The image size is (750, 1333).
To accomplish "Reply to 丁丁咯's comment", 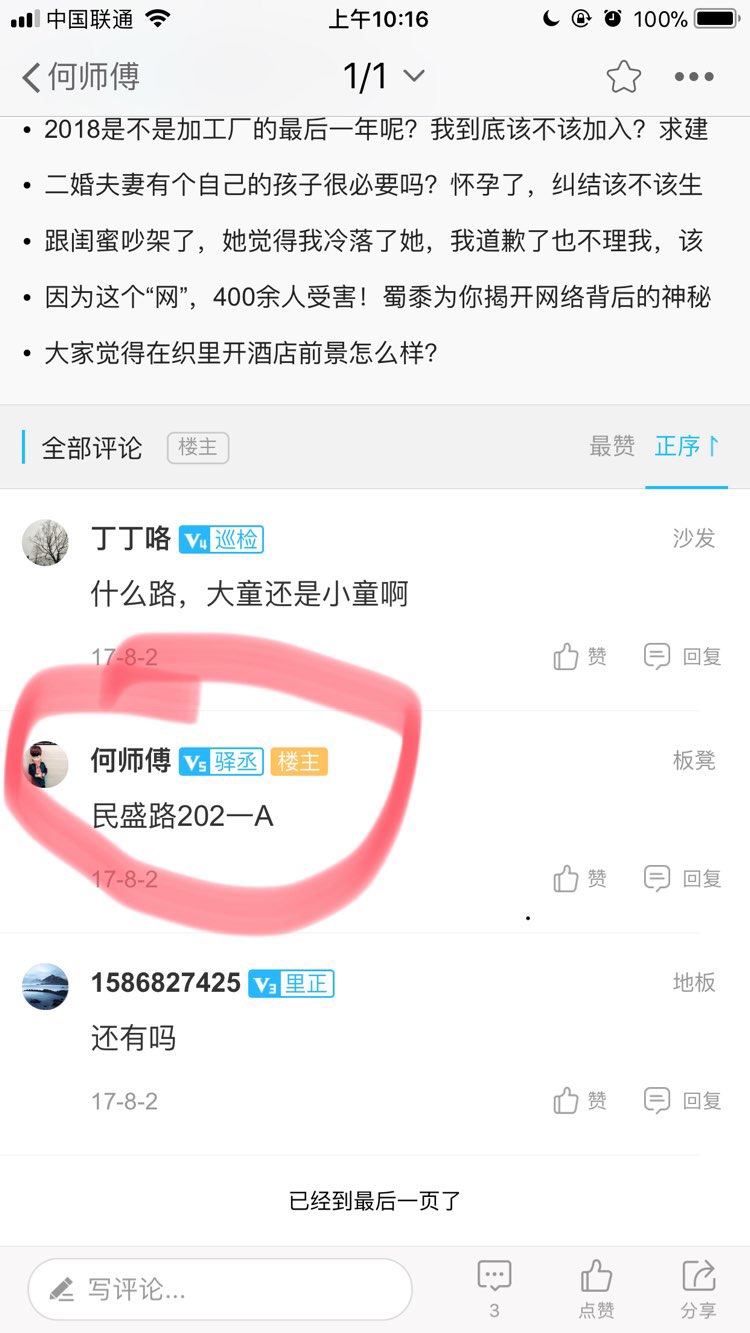I will [x=683, y=657].
